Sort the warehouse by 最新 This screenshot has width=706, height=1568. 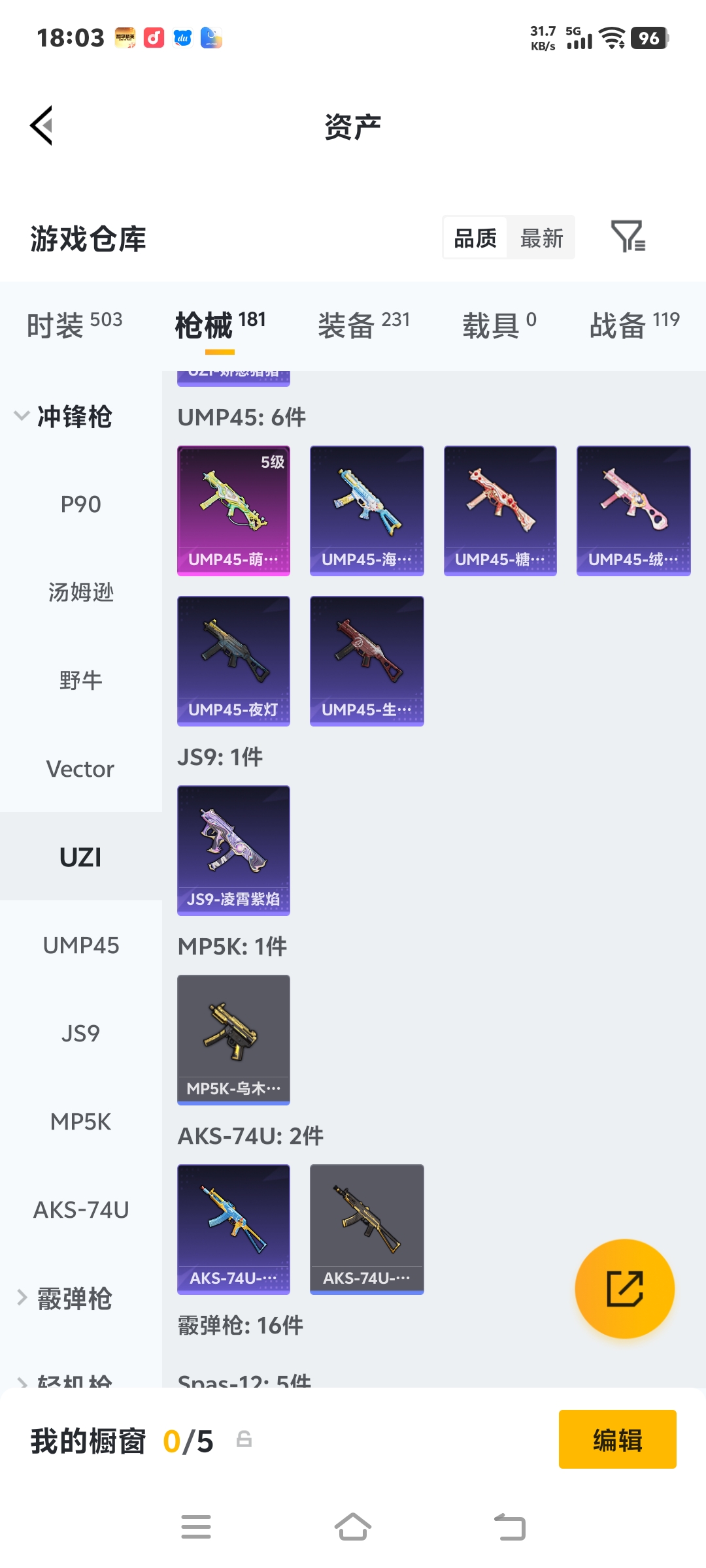541,238
